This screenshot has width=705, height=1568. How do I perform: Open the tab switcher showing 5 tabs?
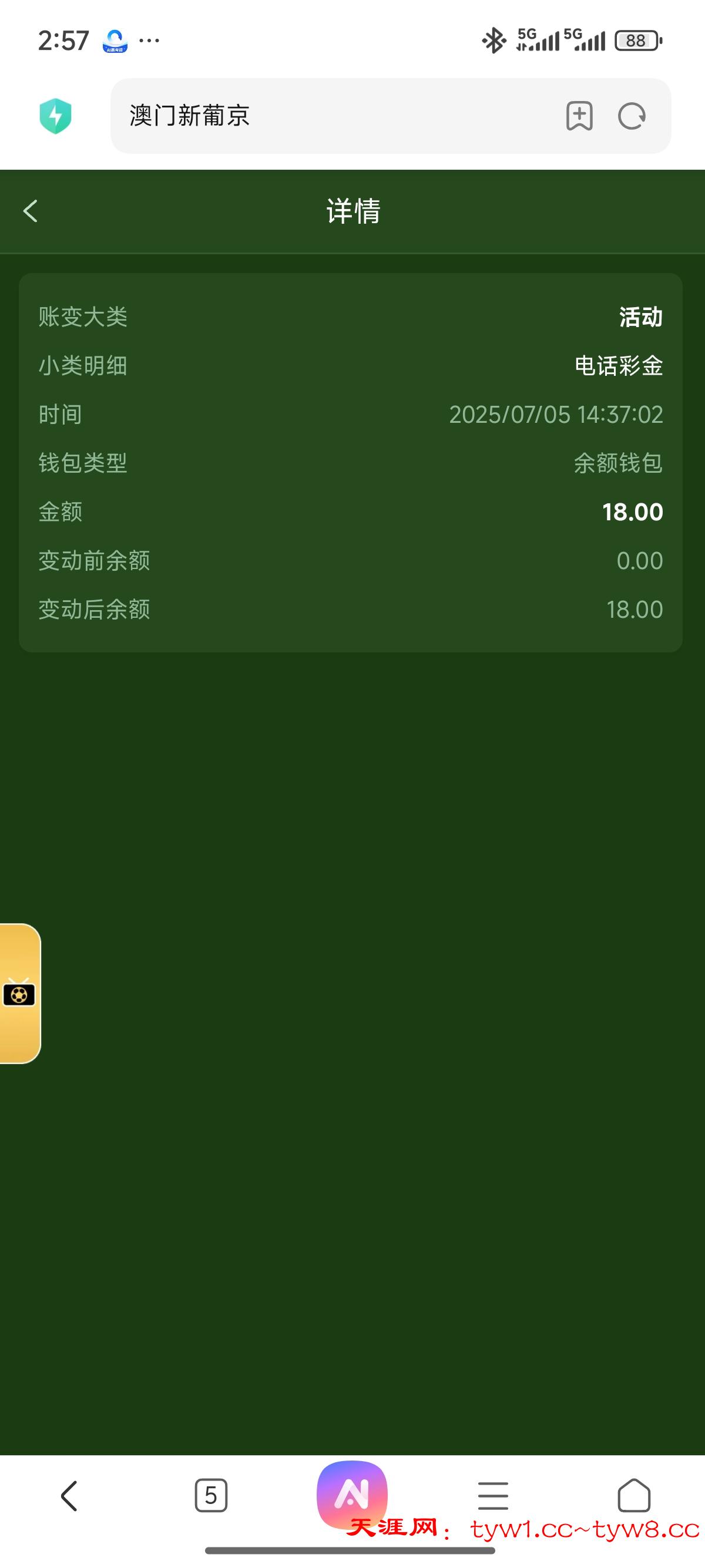(x=211, y=1495)
